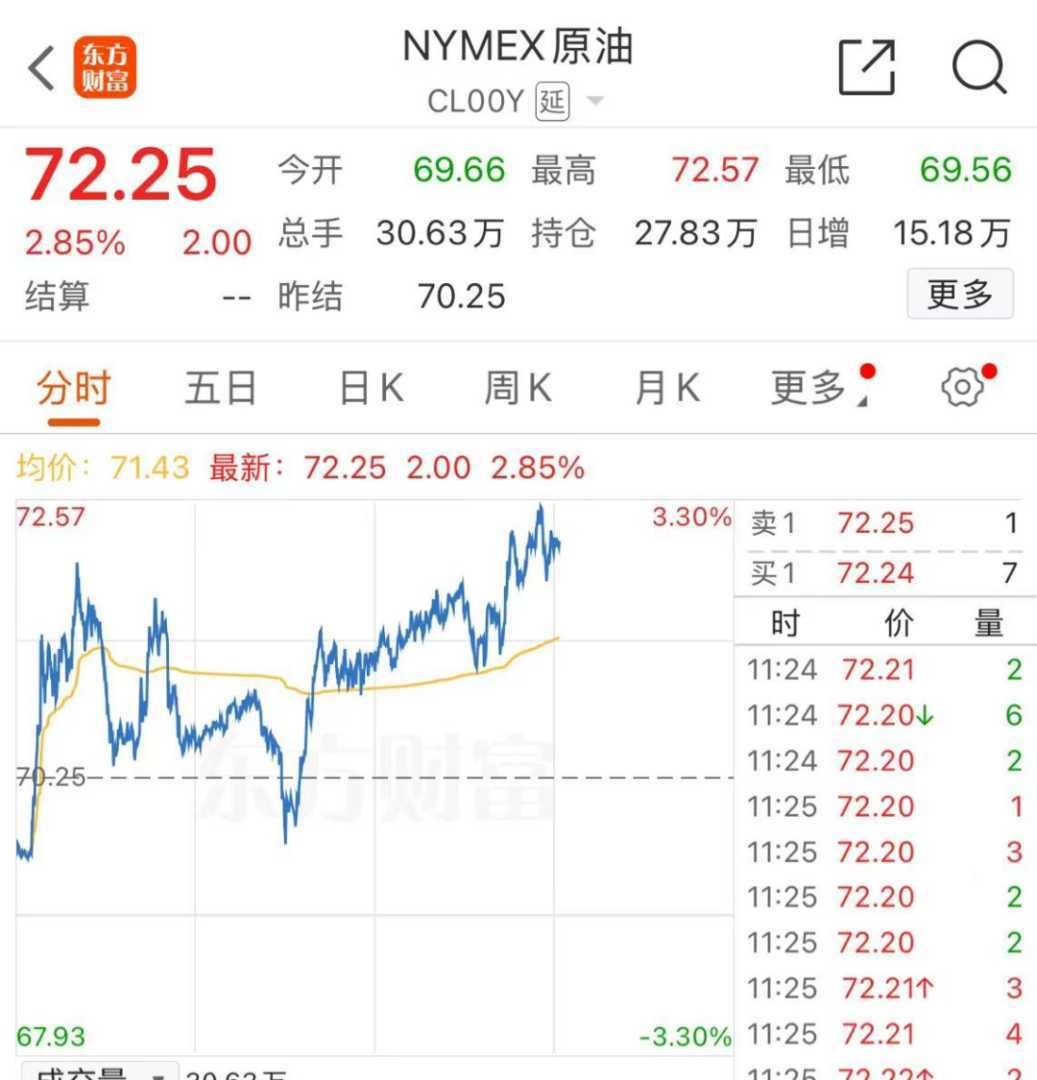Image resolution: width=1037 pixels, height=1080 pixels.
Task: Expand the CL00Y contract dropdown
Action: (x=595, y=101)
